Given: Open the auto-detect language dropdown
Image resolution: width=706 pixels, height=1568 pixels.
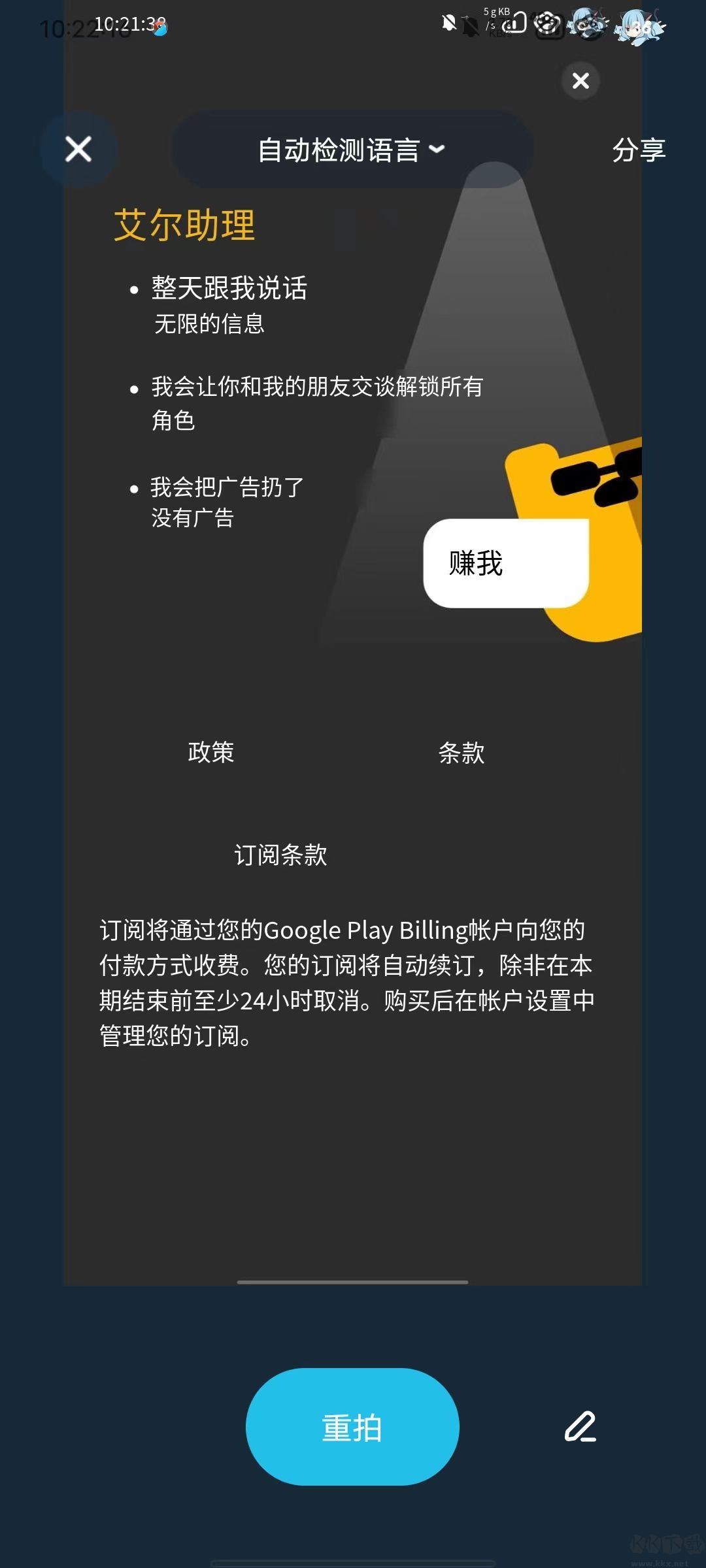Looking at the screenshot, I should [x=352, y=150].
